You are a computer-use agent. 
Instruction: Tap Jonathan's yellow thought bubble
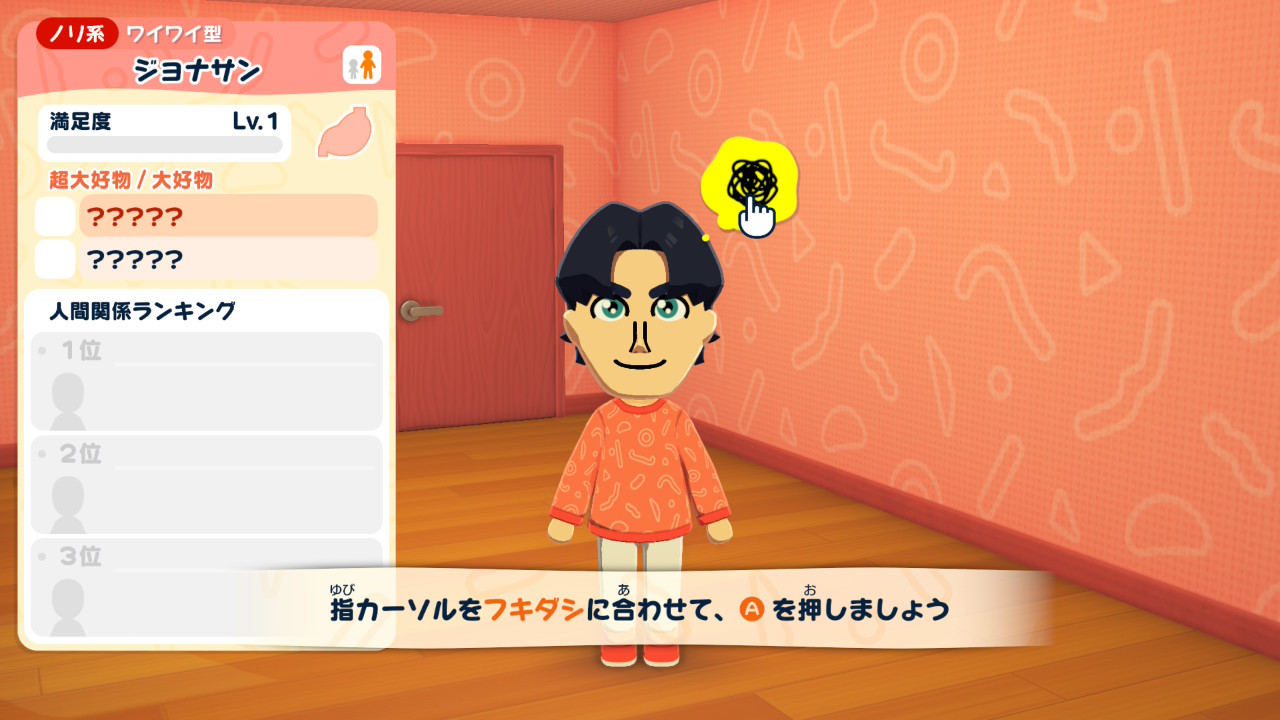(748, 183)
